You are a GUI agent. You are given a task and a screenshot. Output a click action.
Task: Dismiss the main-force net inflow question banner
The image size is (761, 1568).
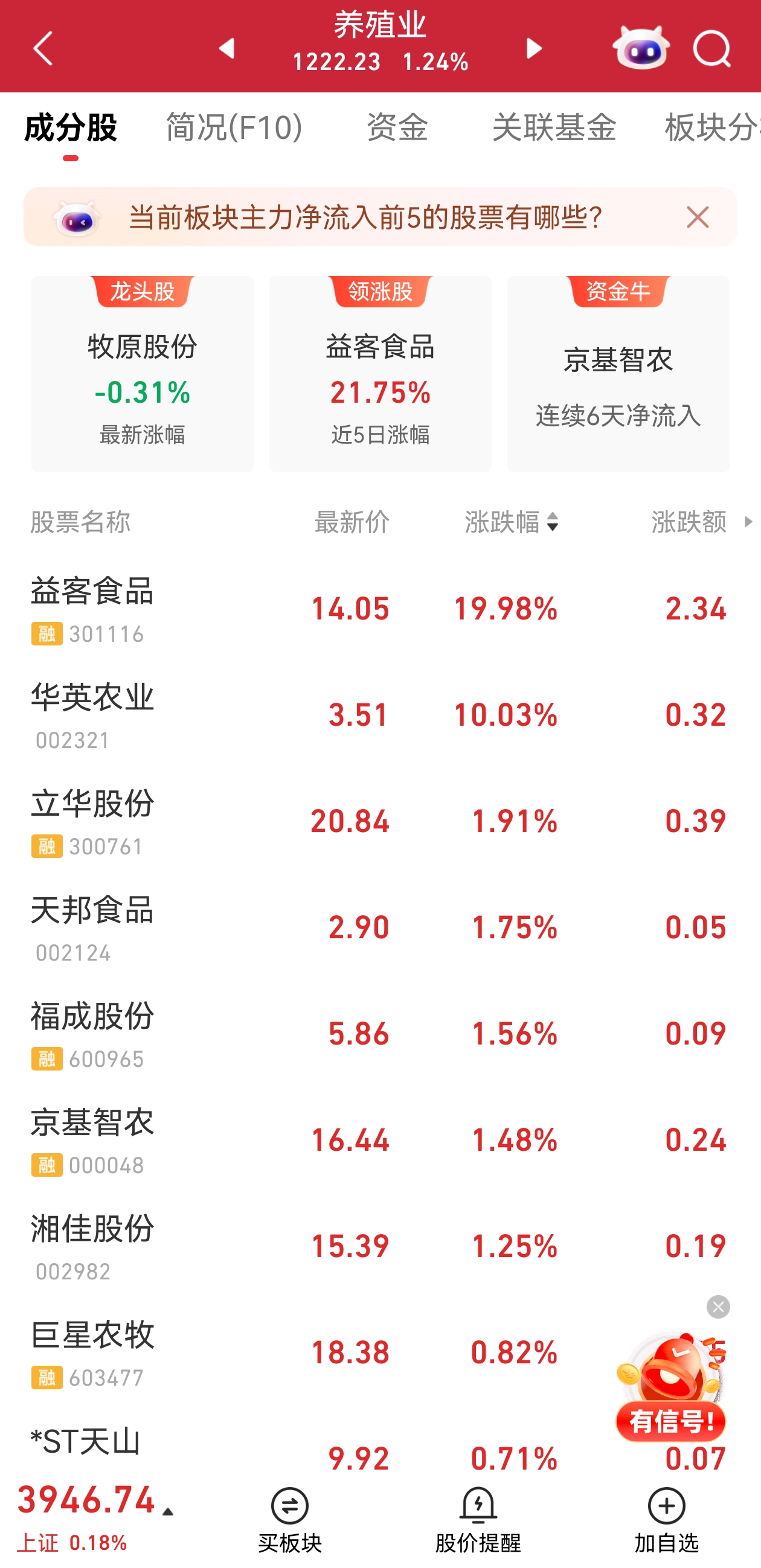698,217
